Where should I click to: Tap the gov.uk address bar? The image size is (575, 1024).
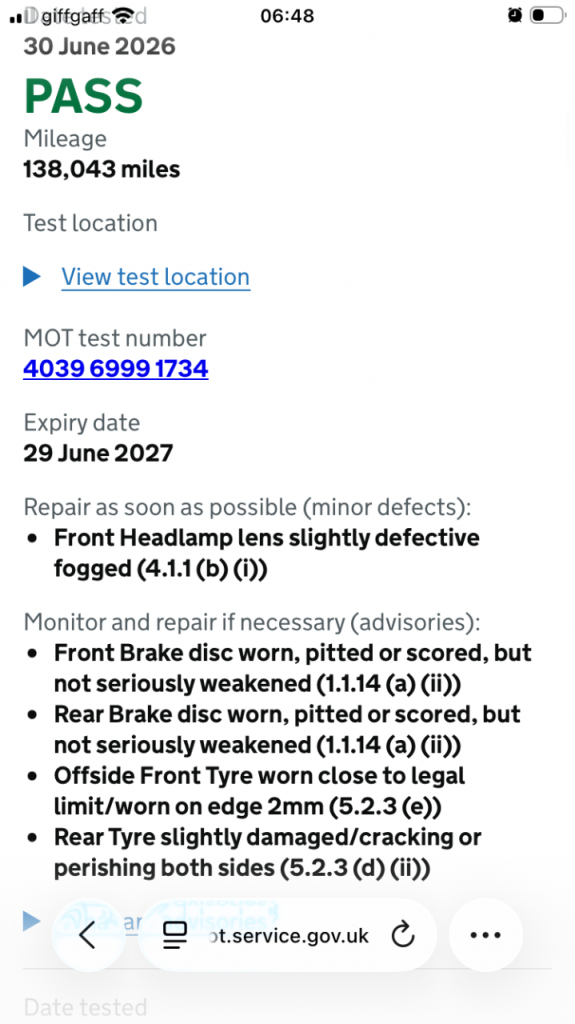click(x=288, y=935)
